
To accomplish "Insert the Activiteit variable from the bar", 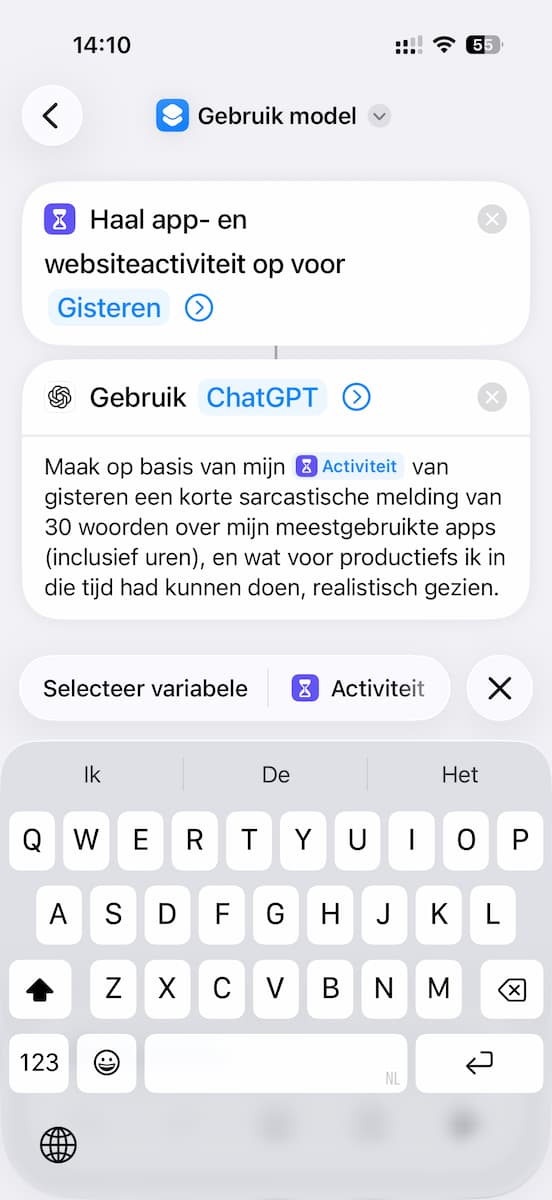I will click(x=358, y=688).
